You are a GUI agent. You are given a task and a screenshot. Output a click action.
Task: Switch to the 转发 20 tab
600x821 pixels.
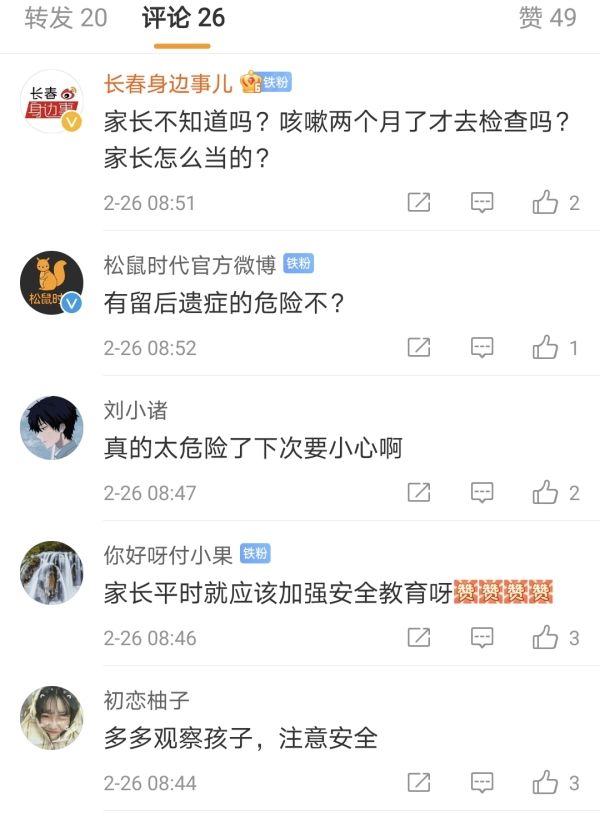coord(66,18)
